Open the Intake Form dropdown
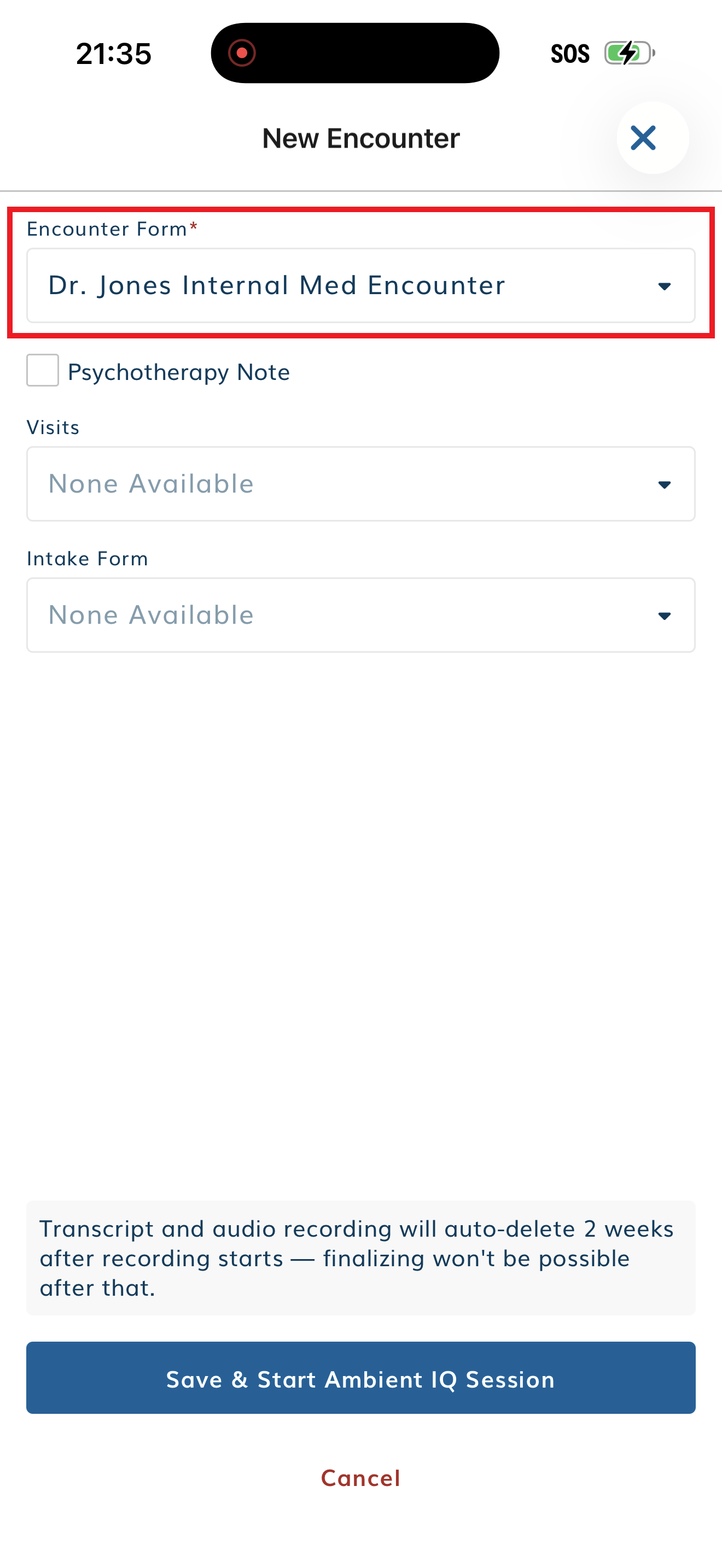 [x=360, y=615]
